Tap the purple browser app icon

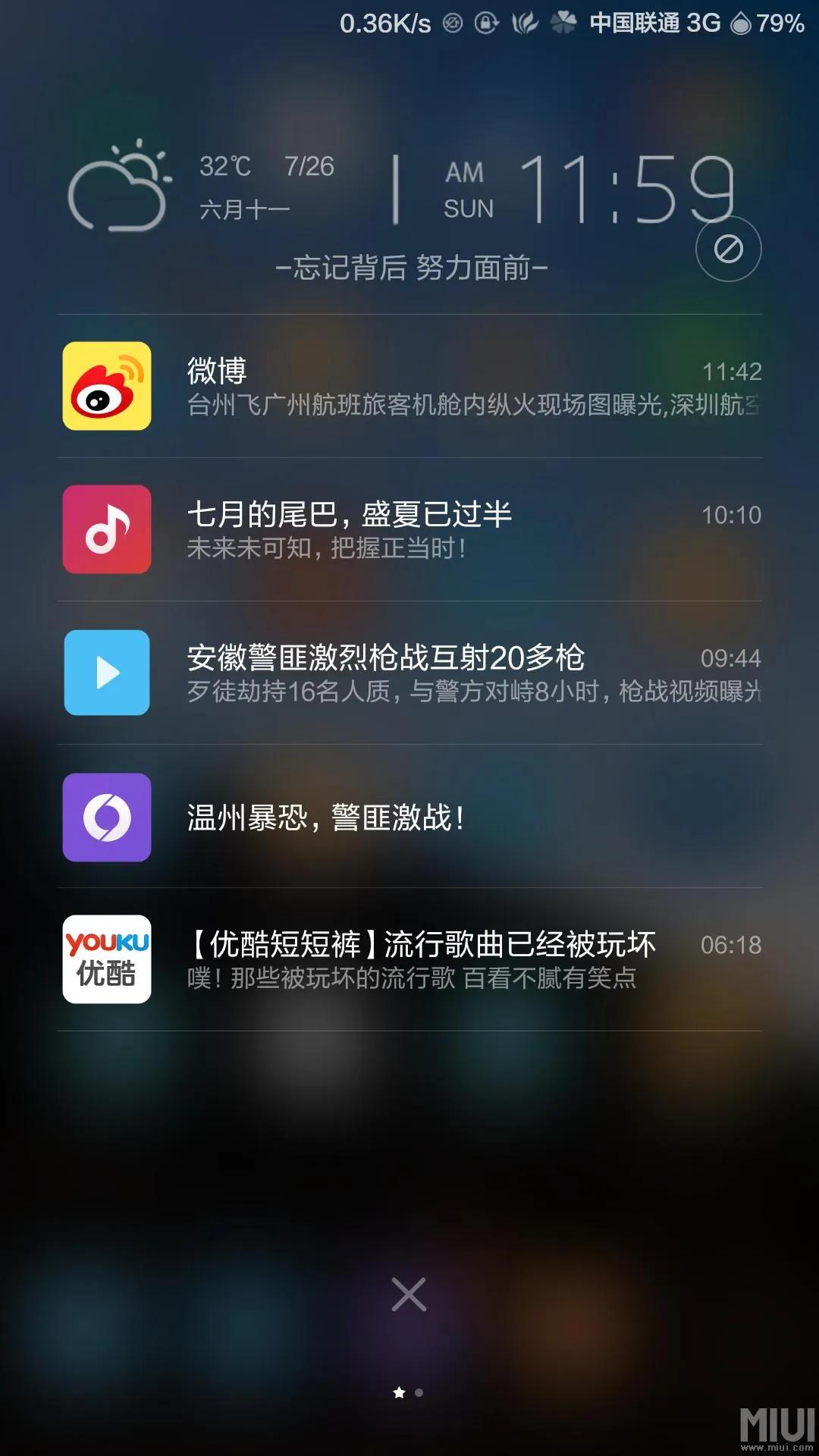coord(106,817)
